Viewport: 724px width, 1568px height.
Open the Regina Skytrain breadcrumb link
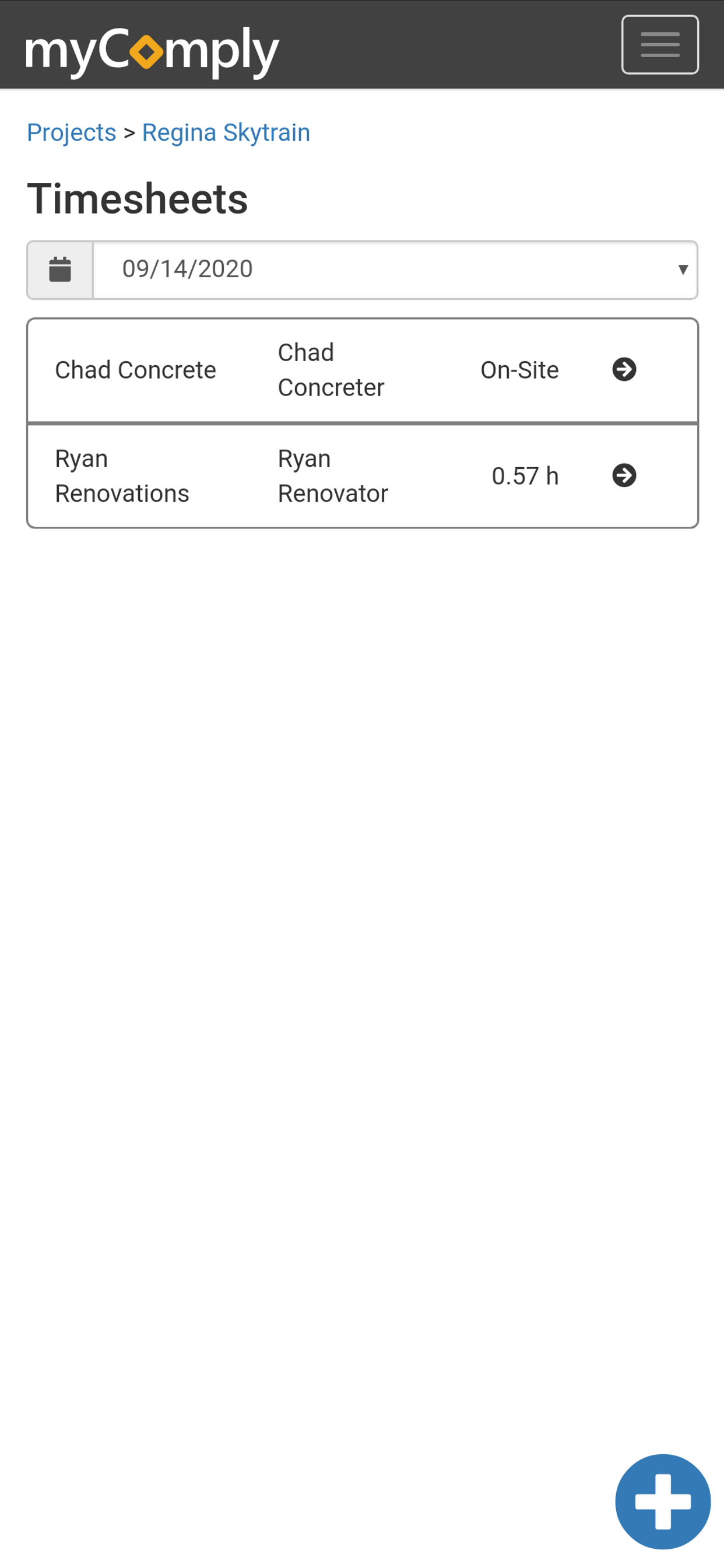pos(226,132)
